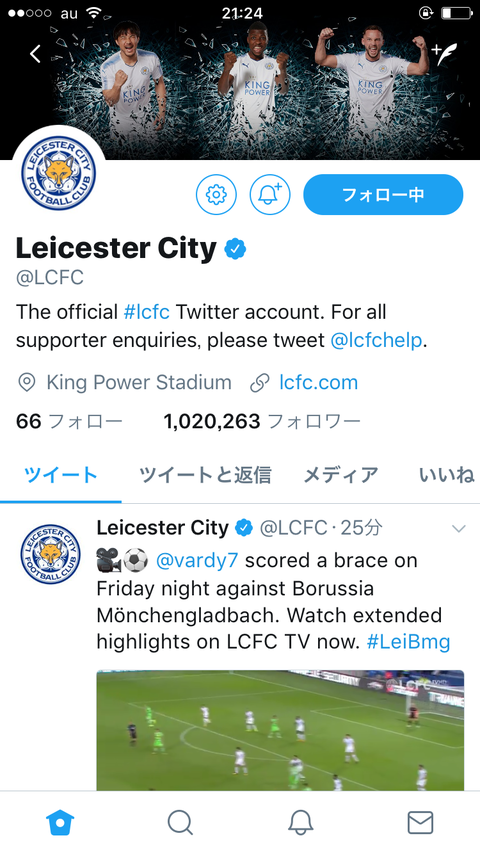Play the match highlights video
This screenshot has height=854, width=480.
pos(280,730)
